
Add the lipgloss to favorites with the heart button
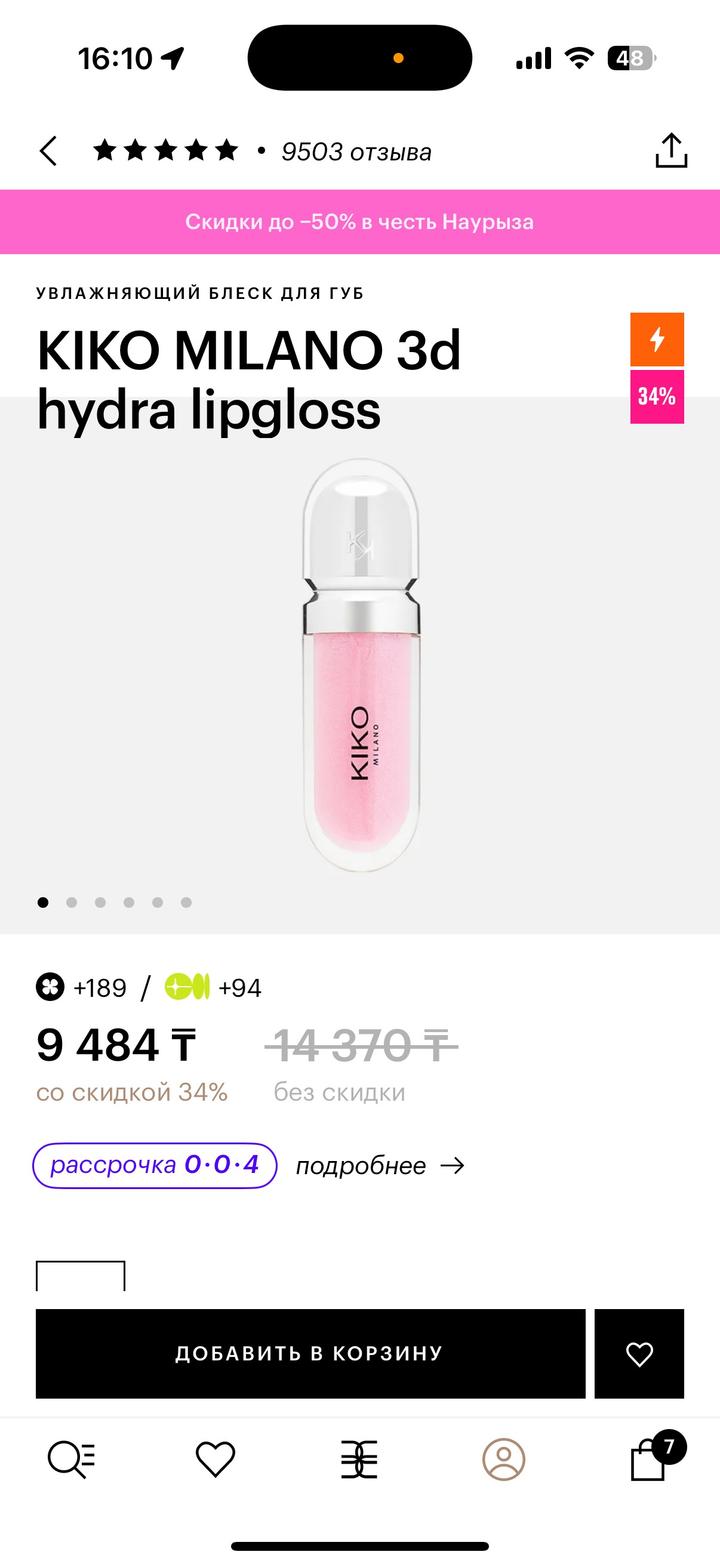click(639, 1353)
